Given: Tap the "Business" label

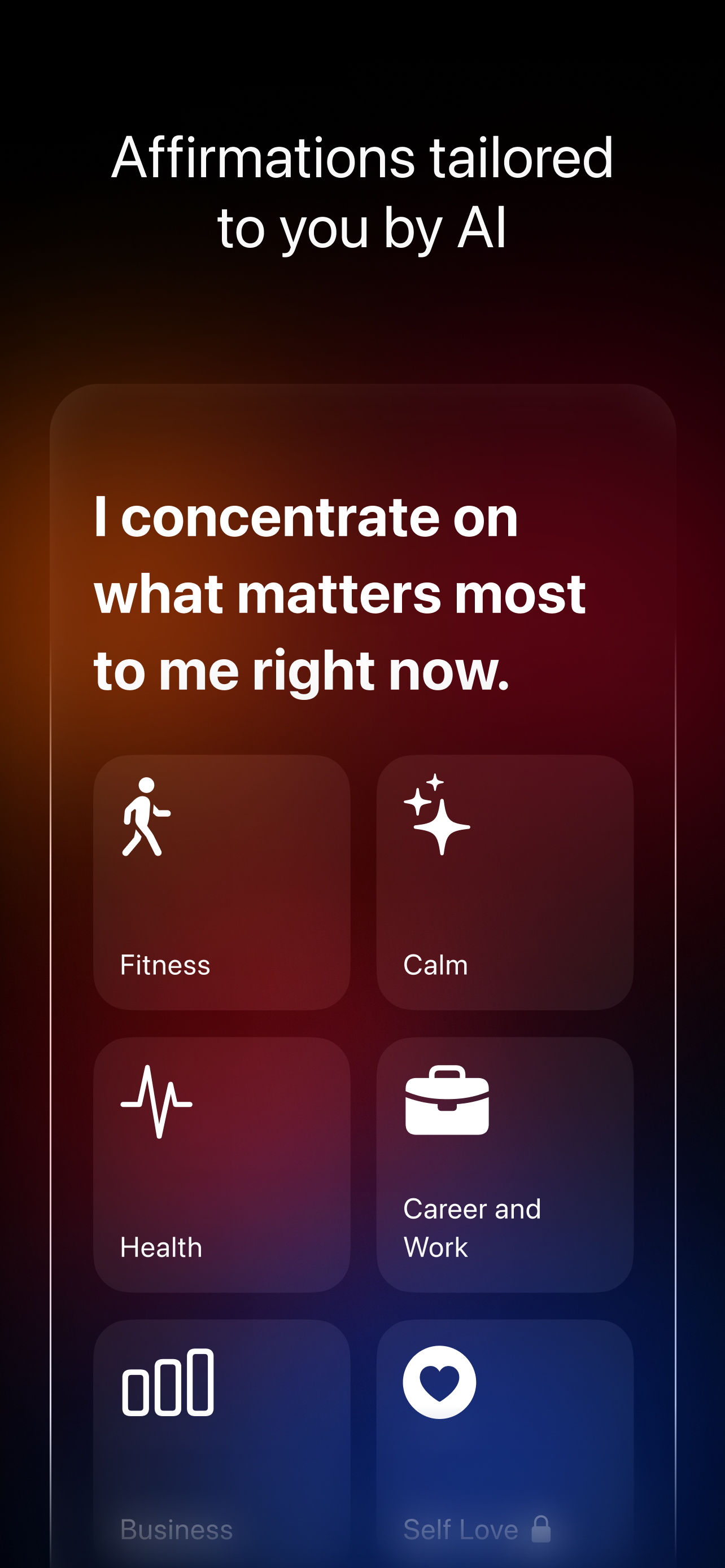Looking at the screenshot, I should pos(176,1529).
